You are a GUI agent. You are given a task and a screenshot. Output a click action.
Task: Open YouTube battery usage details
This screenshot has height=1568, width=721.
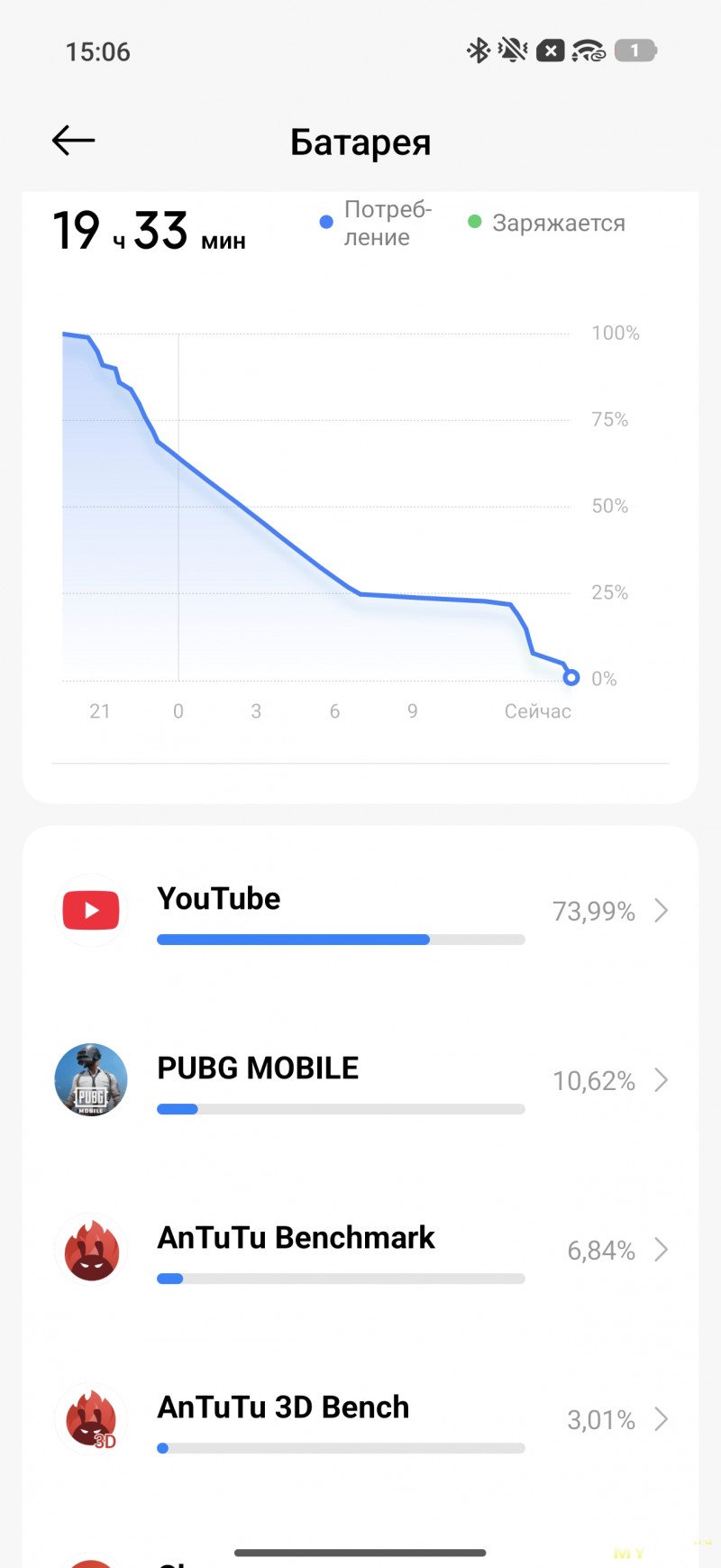click(360, 911)
